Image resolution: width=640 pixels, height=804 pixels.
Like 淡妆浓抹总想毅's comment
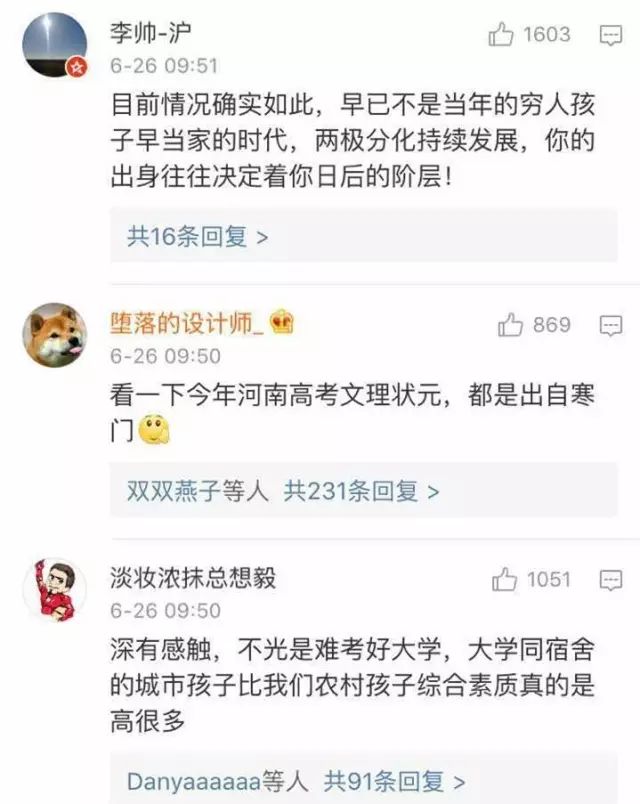tap(505, 580)
